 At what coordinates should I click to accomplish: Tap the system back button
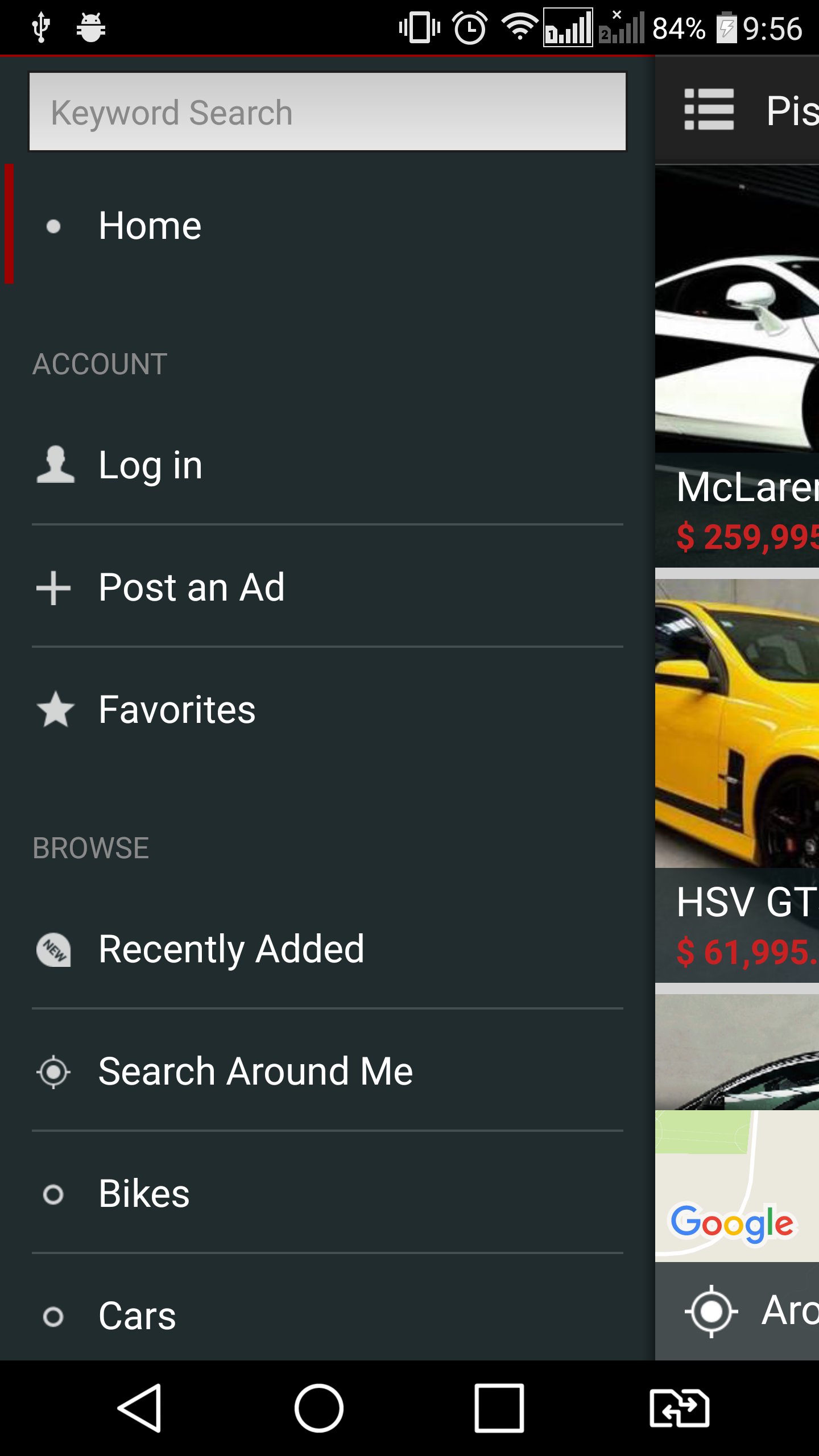[139, 1408]
